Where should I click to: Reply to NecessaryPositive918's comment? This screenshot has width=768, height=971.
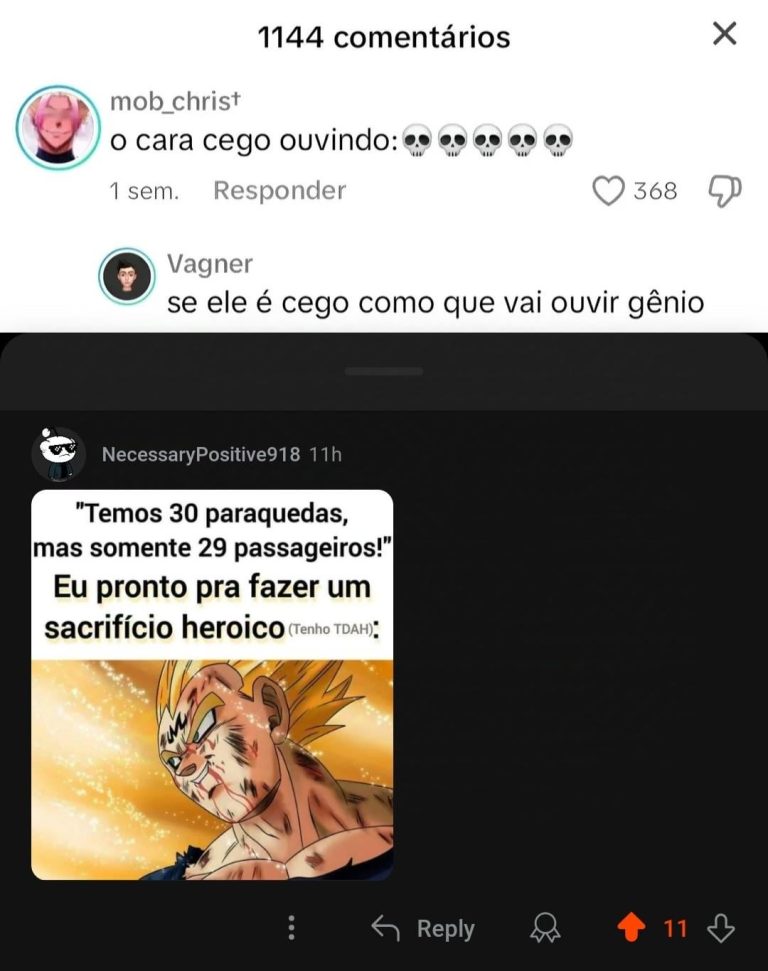tap(423, 928)
